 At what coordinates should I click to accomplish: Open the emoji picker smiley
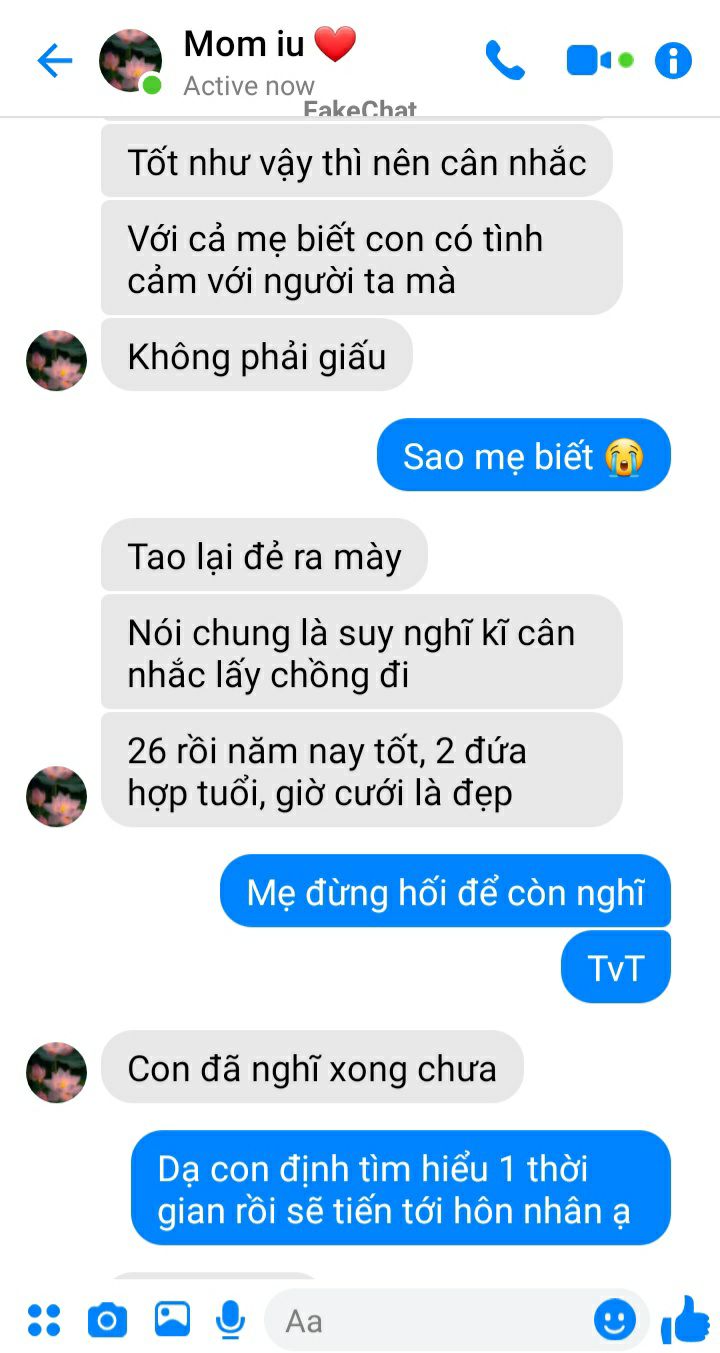coord(614,1321)
